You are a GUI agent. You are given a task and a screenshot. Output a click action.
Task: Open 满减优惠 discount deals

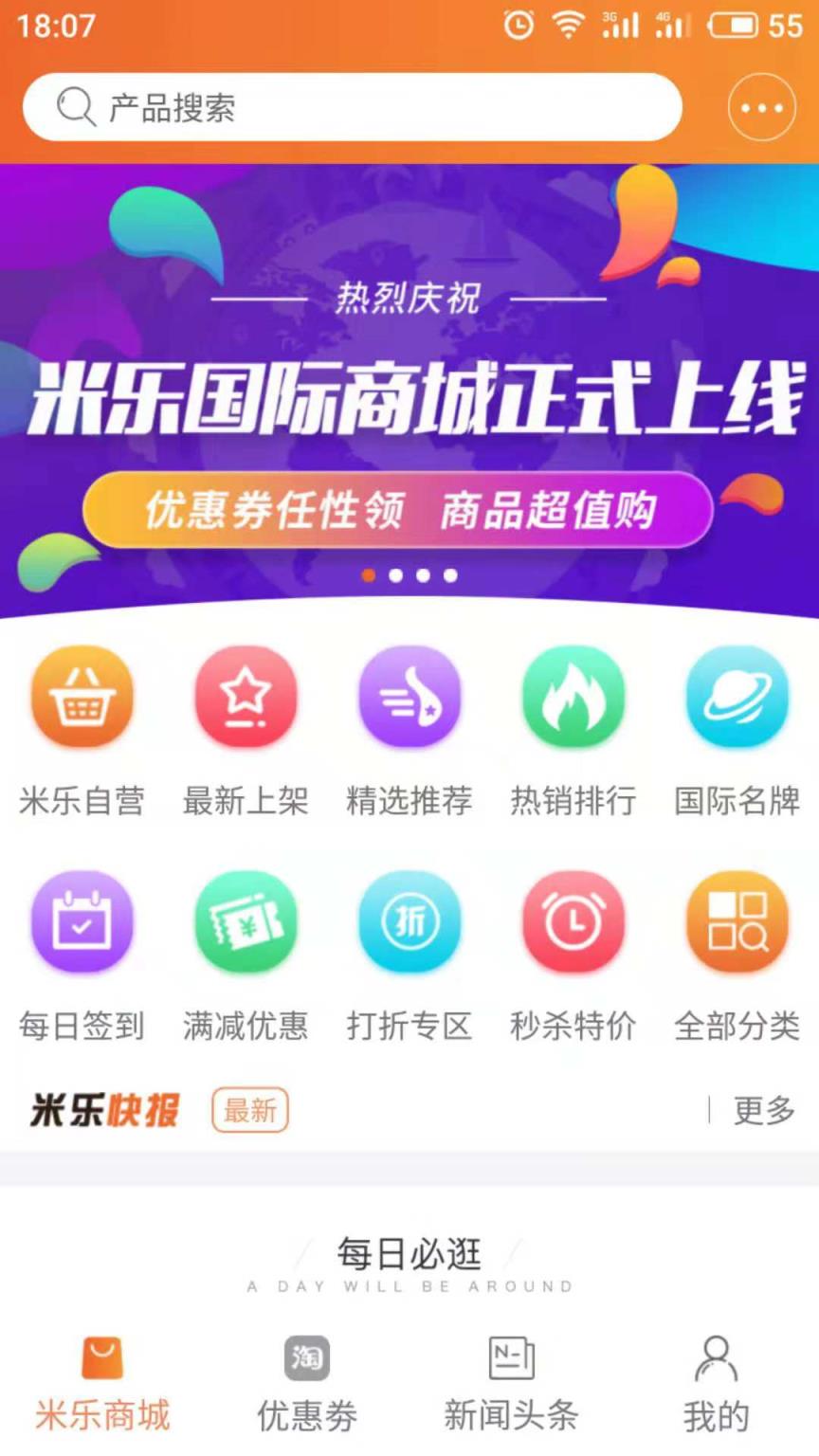click(246, 922)
